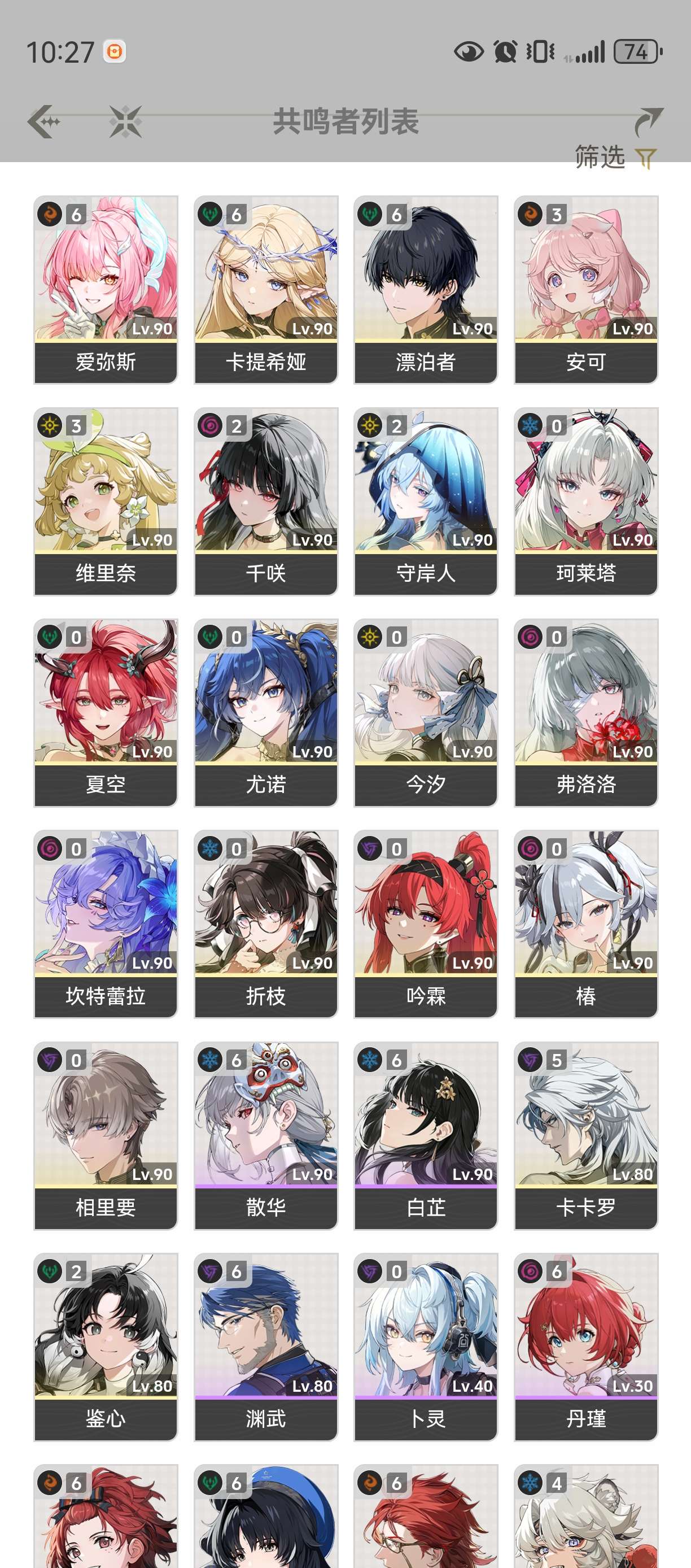Open 卡卡罗 Lv.80 card
Image resolution: width=691 pixels, height=1568 pixels.
(x=586, y=1135)
